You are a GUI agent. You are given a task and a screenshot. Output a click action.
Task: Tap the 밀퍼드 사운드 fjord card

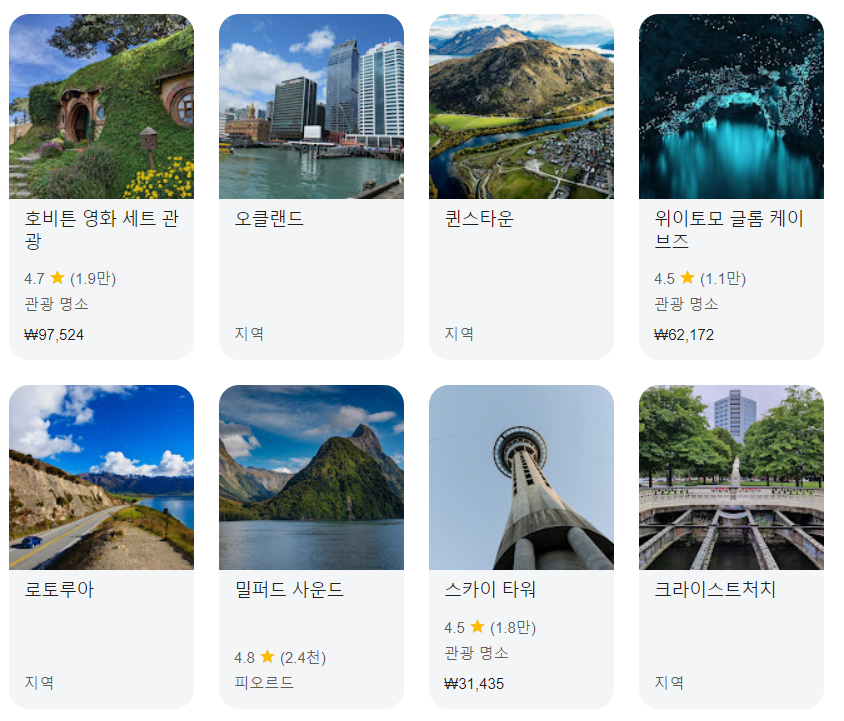tap(311, 547)
